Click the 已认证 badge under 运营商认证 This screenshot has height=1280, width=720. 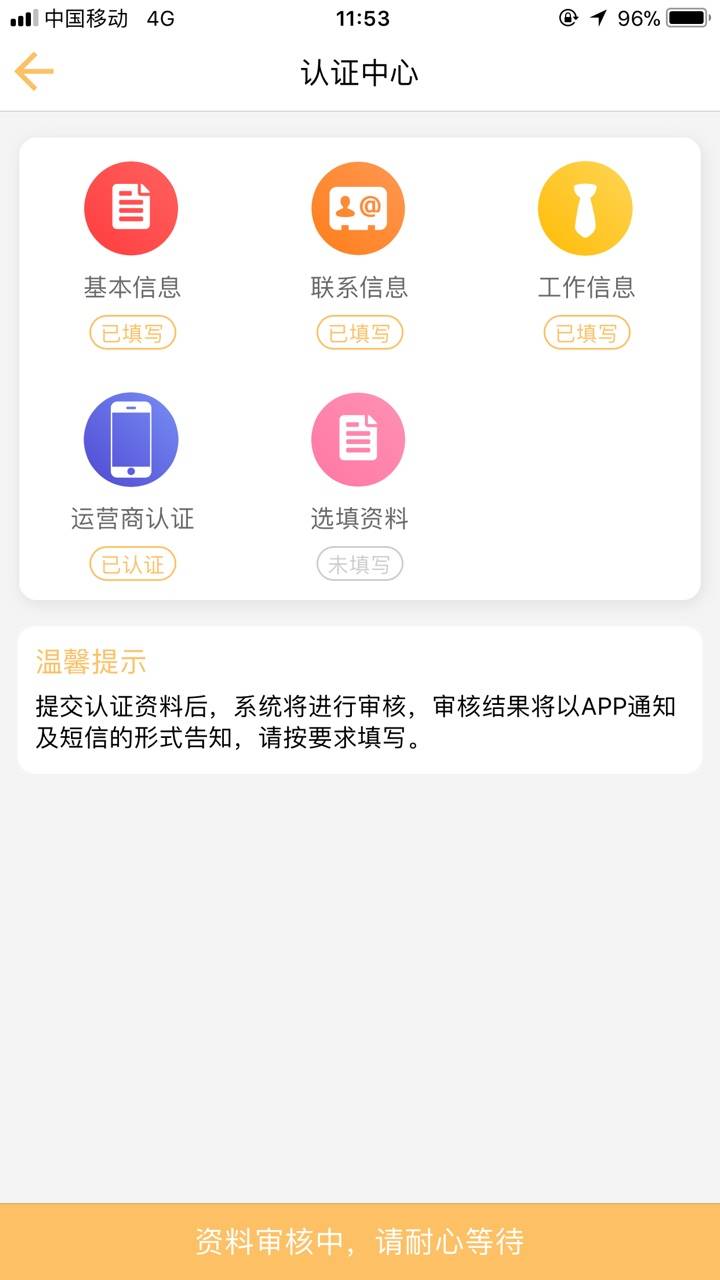pos(131,563)
